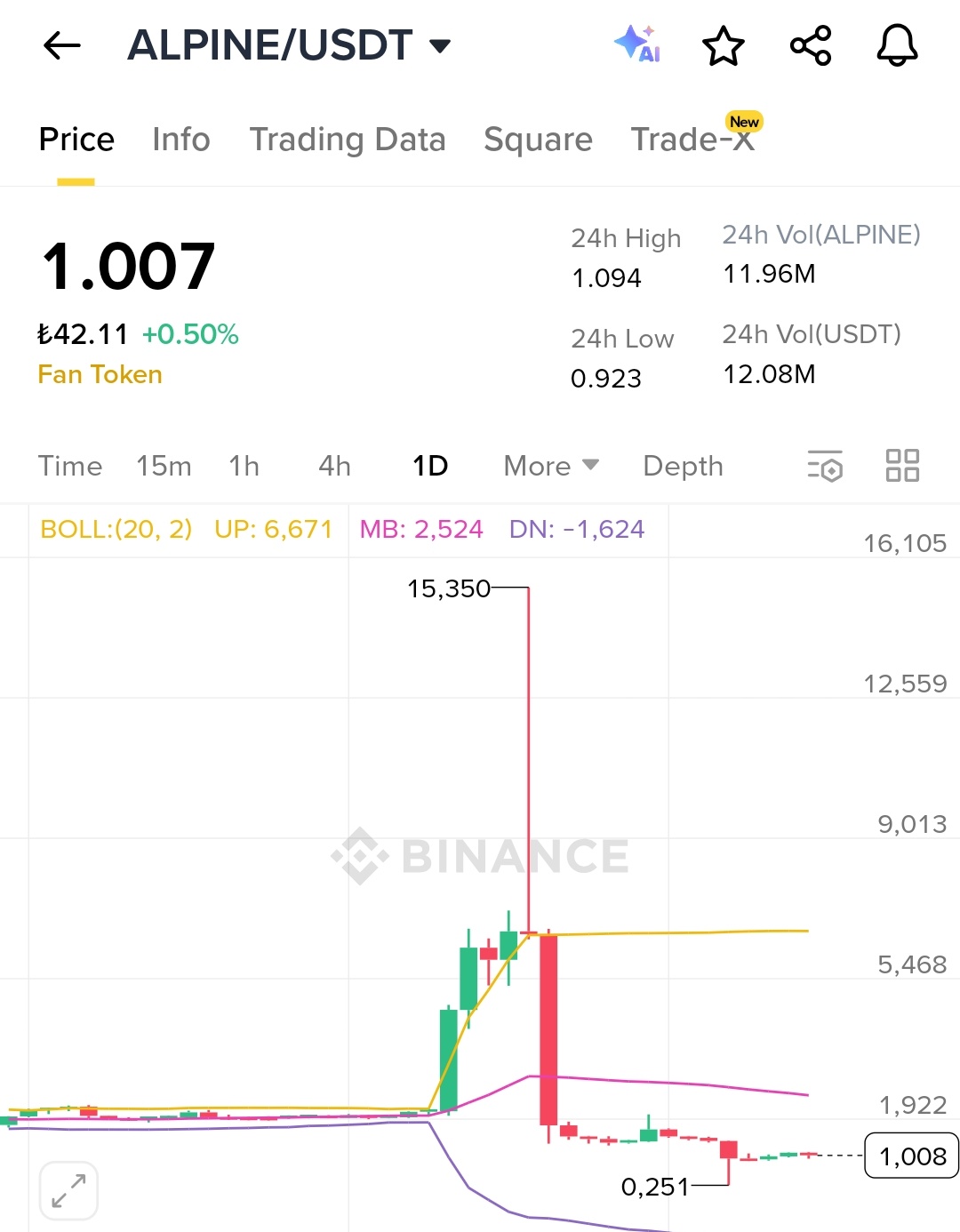
Task: Expand the More intervals dropdown
Action: coord(551,466)
